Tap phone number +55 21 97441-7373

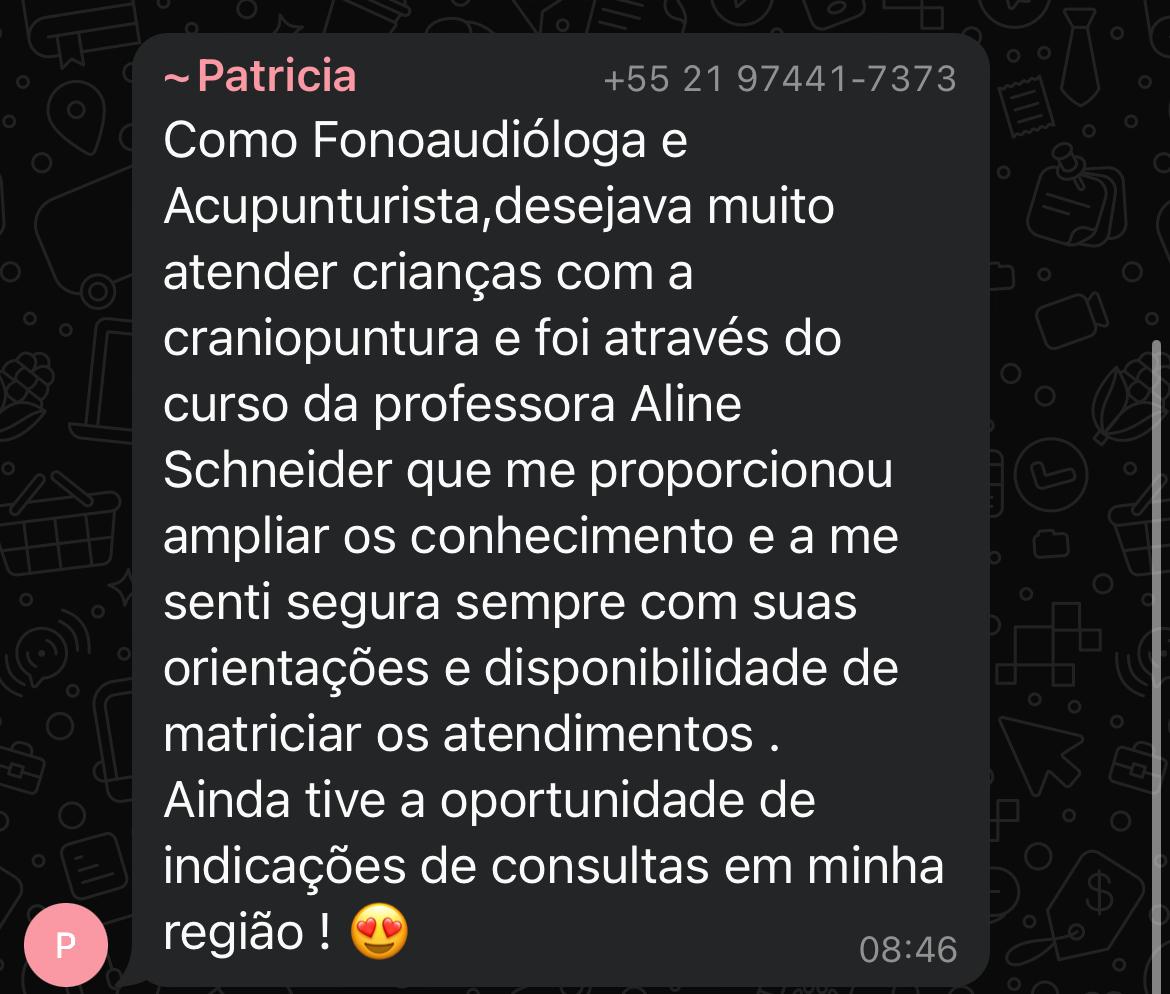(780, 79)
